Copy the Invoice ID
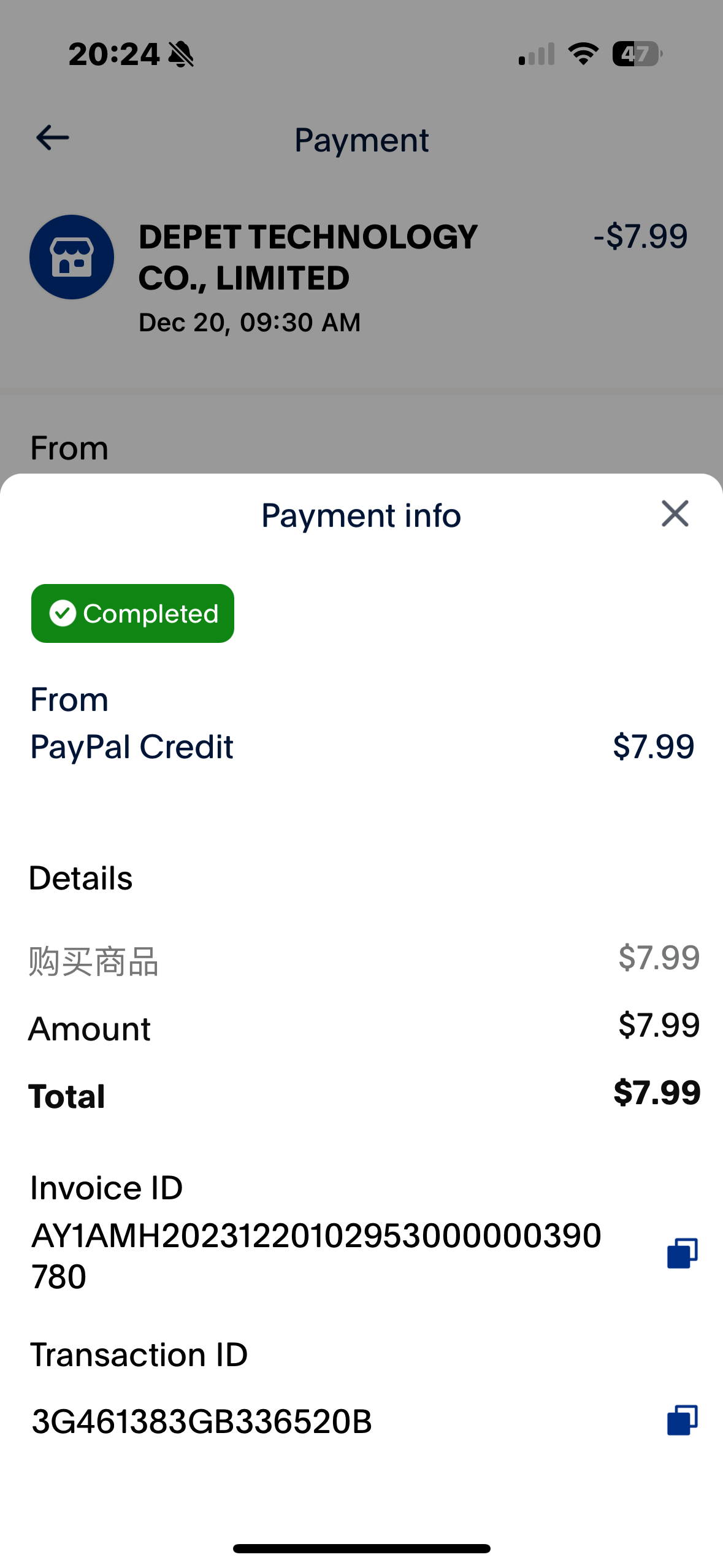This screenshot has height=1568, width=723. click(682, 1253)
